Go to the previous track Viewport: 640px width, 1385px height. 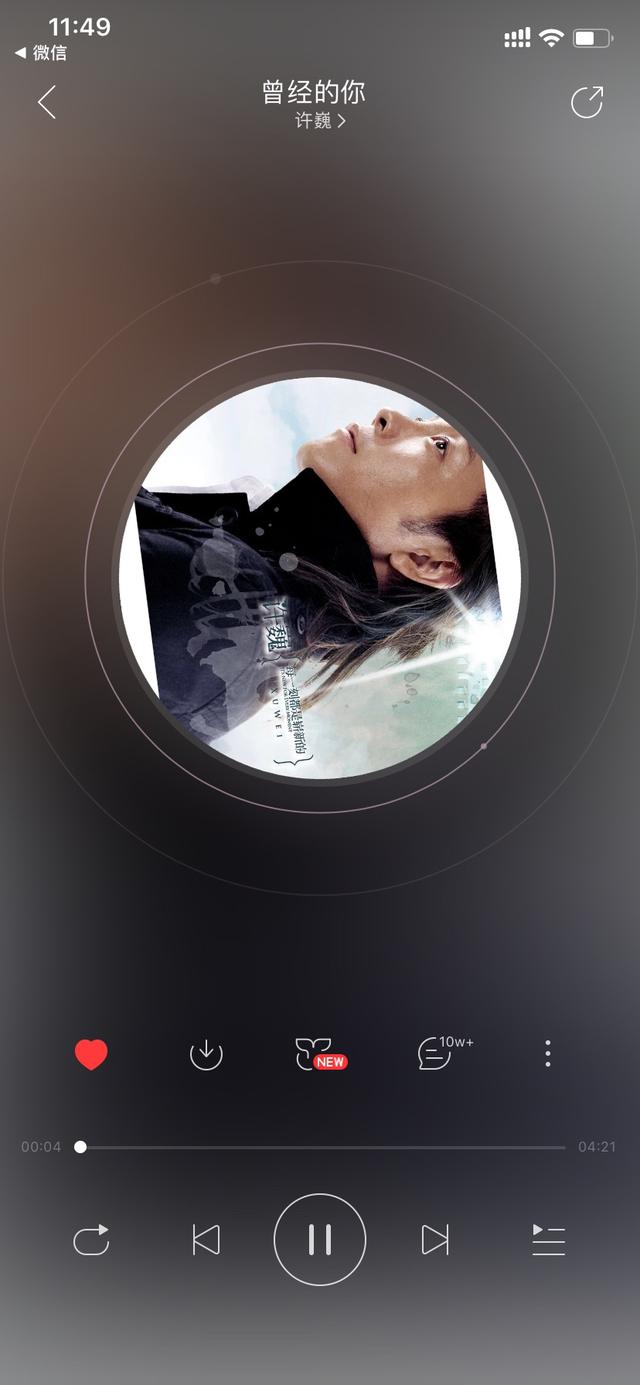pyautogui.click(x=205, y=1240)
